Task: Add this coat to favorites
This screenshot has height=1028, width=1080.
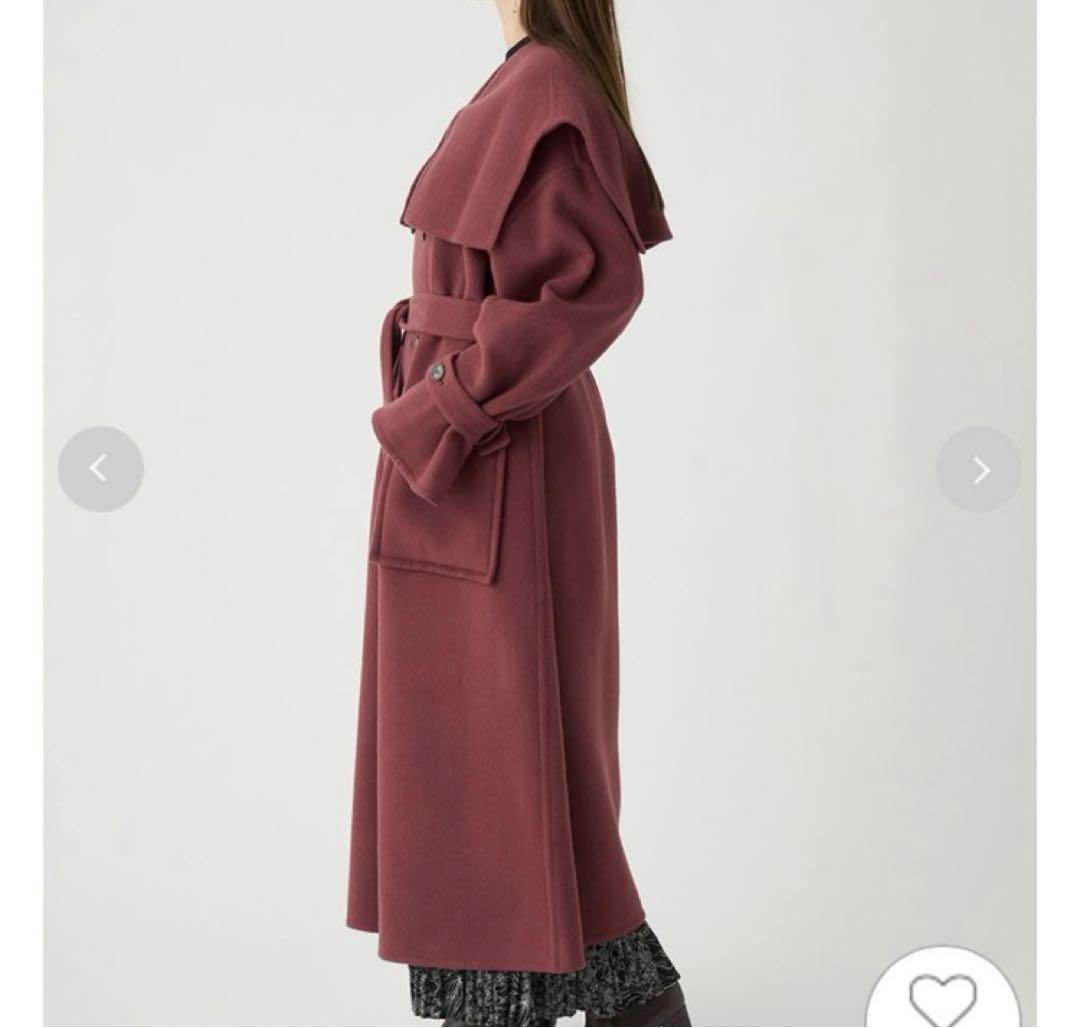Action: tap(942, 995)
